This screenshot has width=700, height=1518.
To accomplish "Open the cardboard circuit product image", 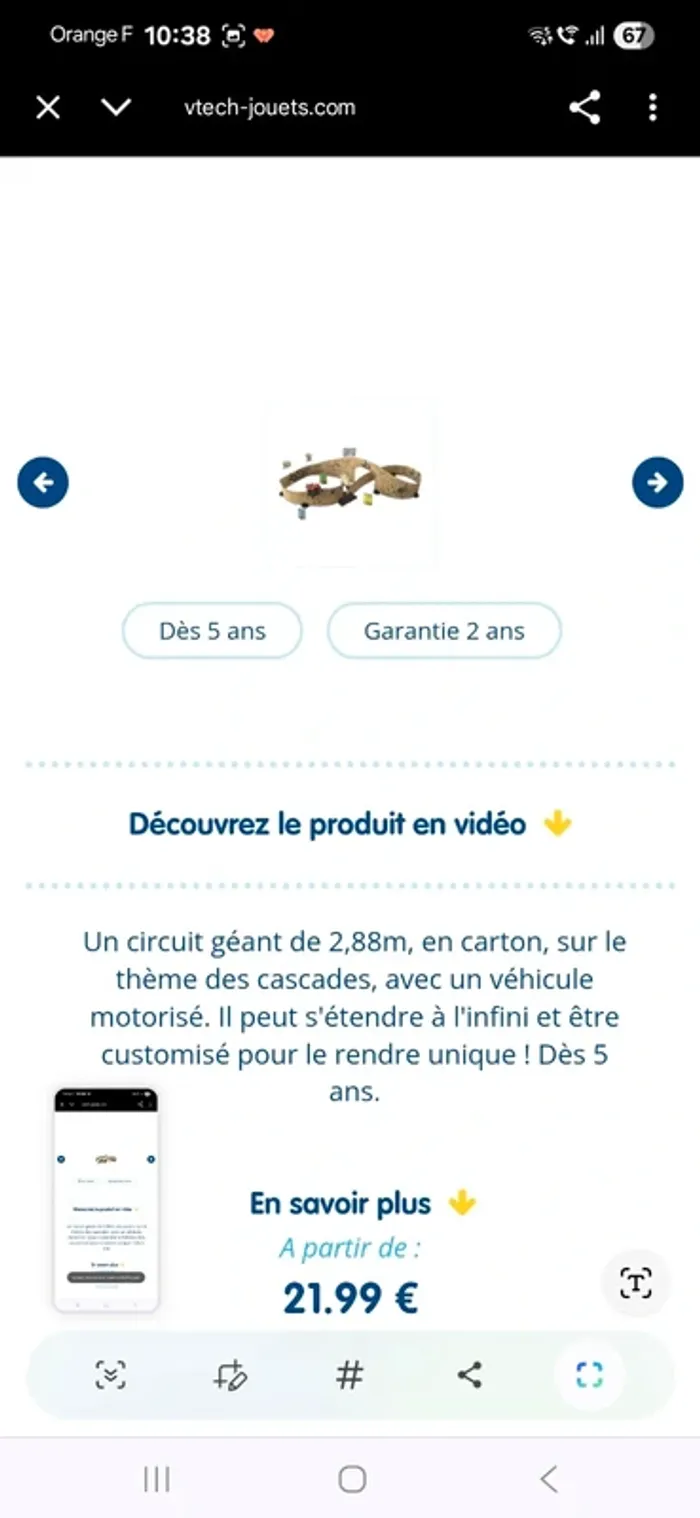I will 350,484.
